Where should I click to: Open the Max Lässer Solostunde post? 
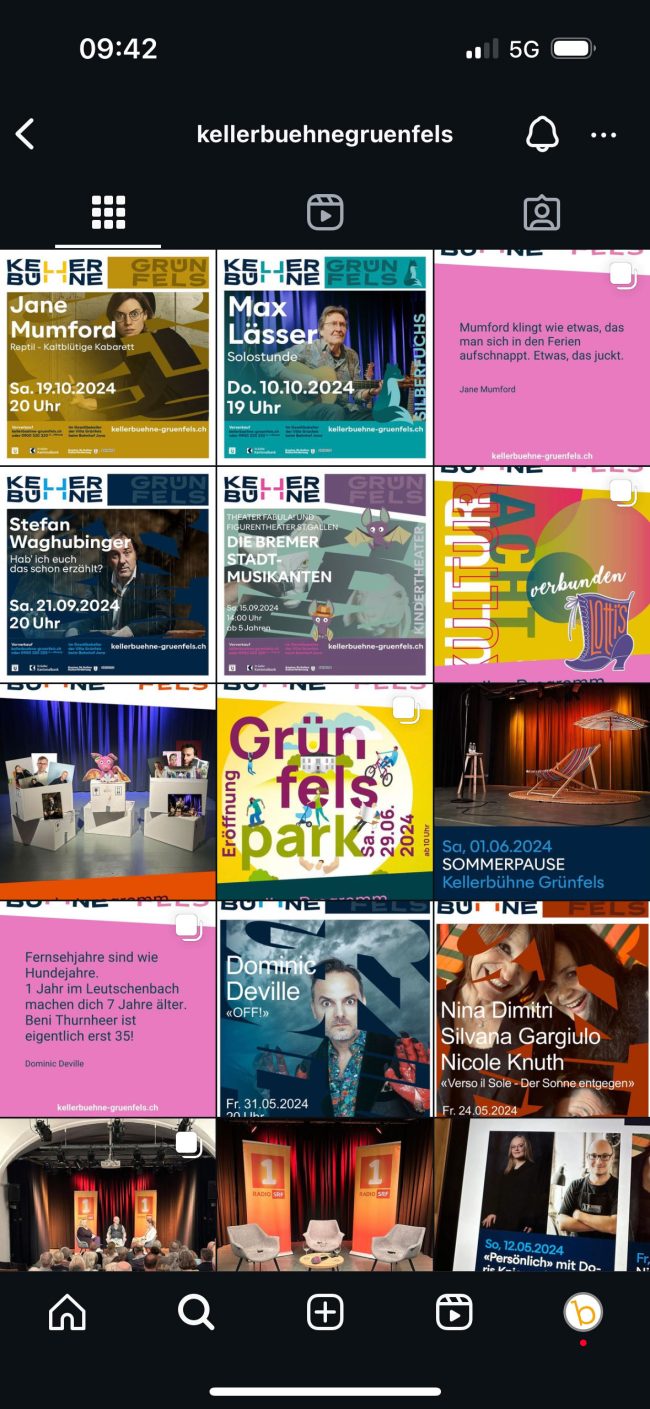click(x=325, y=357)
